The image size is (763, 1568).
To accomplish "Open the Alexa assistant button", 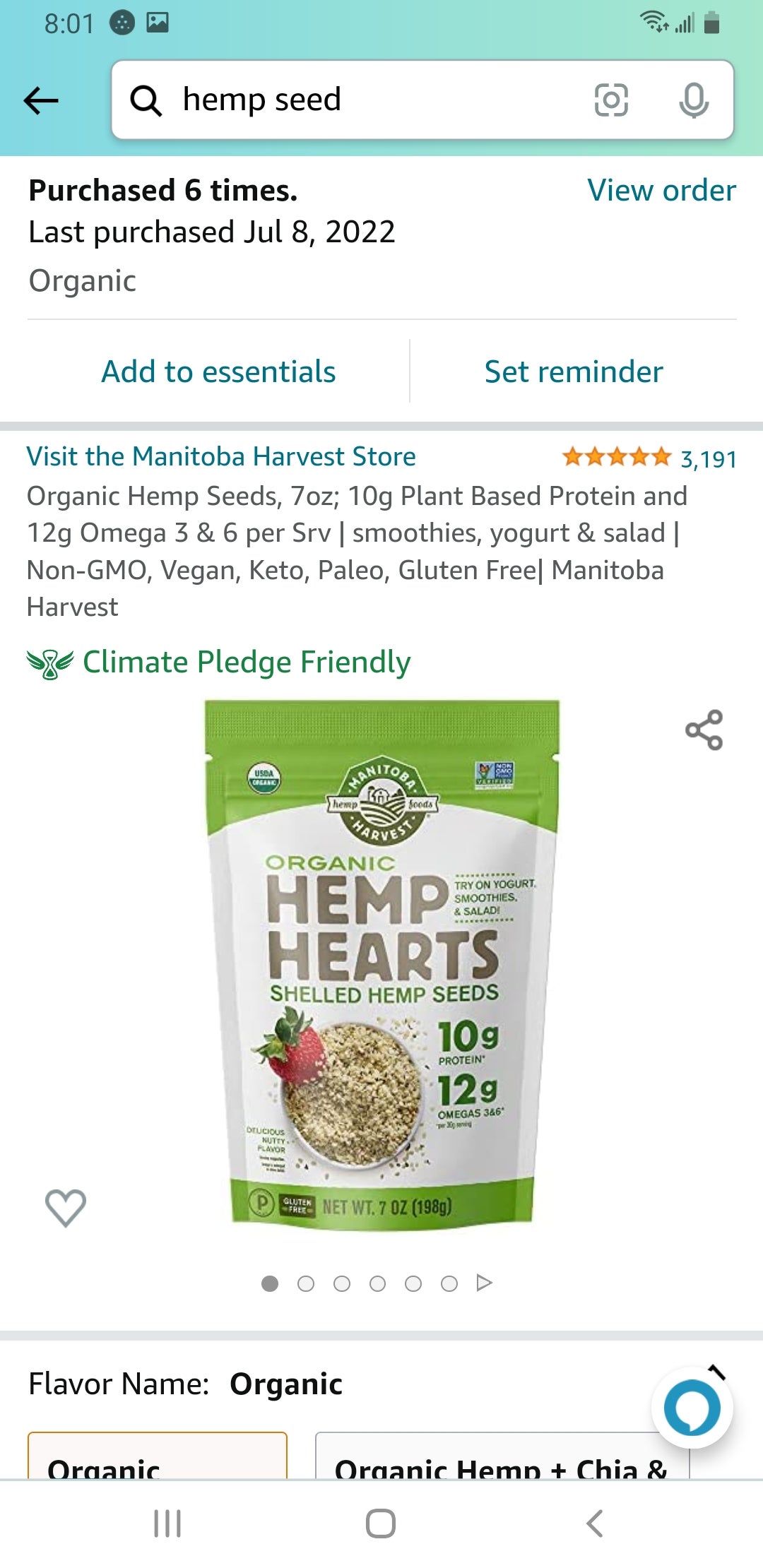I will [692, 1407].
